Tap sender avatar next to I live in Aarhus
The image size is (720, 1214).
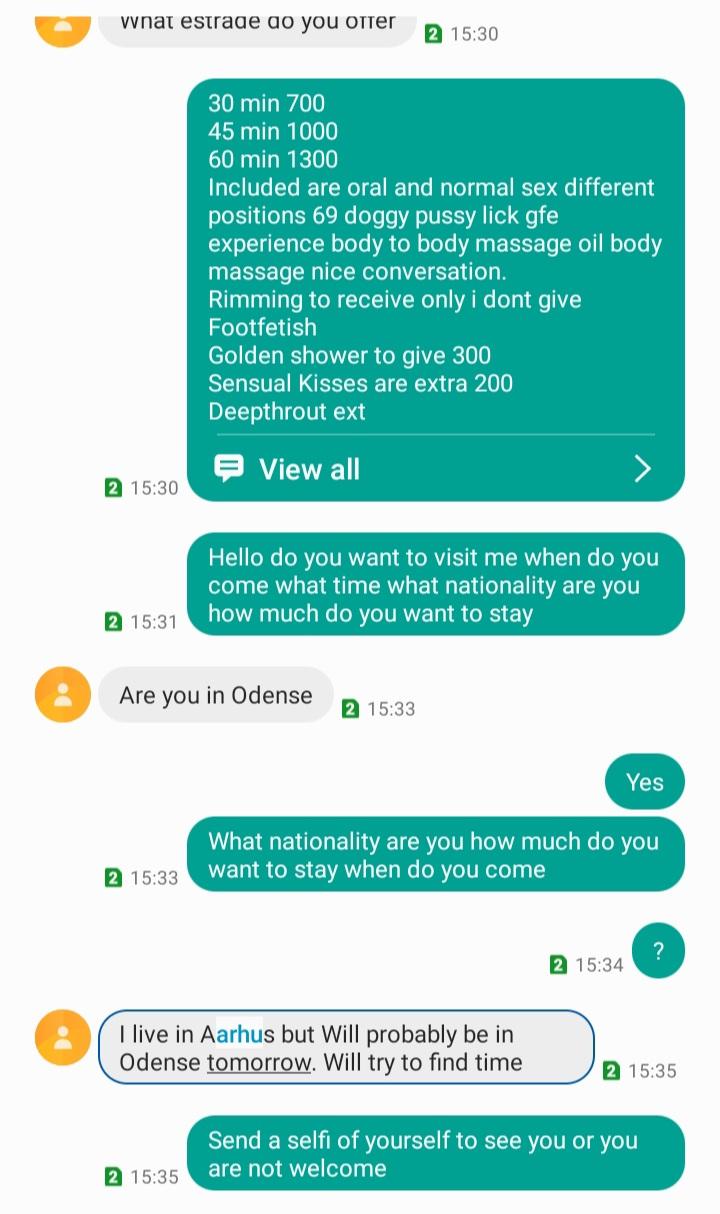coord(63,1037)
